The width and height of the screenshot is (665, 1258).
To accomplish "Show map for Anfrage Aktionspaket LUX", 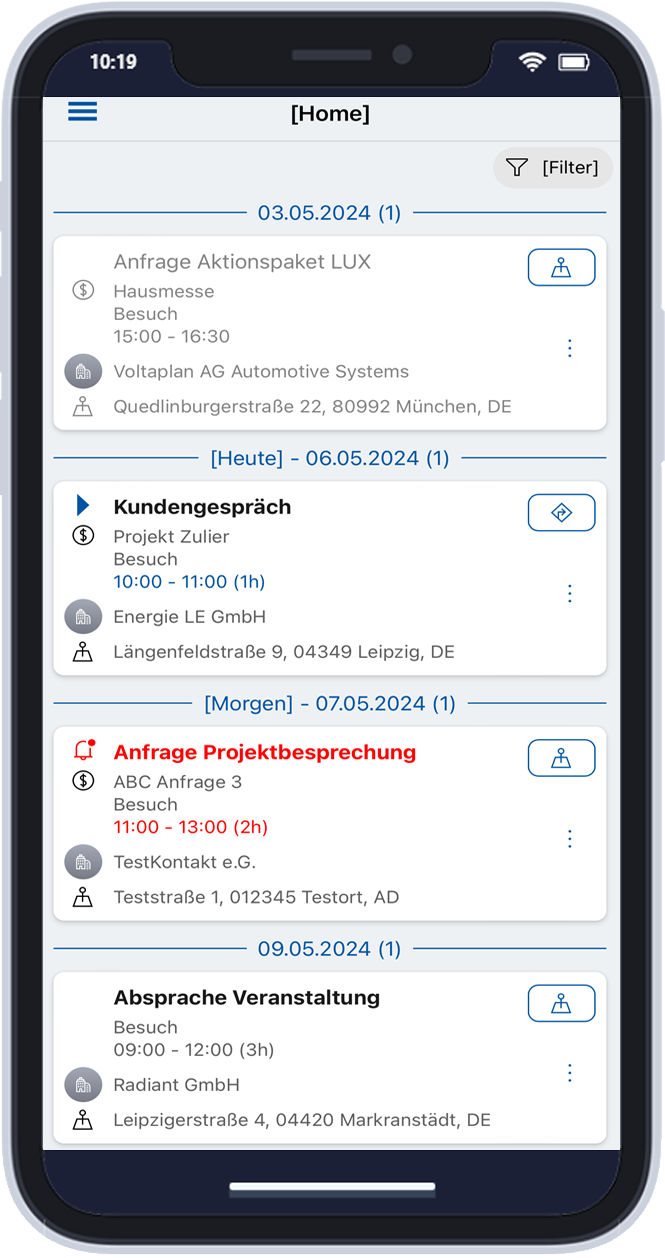I will [x=561, y=267].
